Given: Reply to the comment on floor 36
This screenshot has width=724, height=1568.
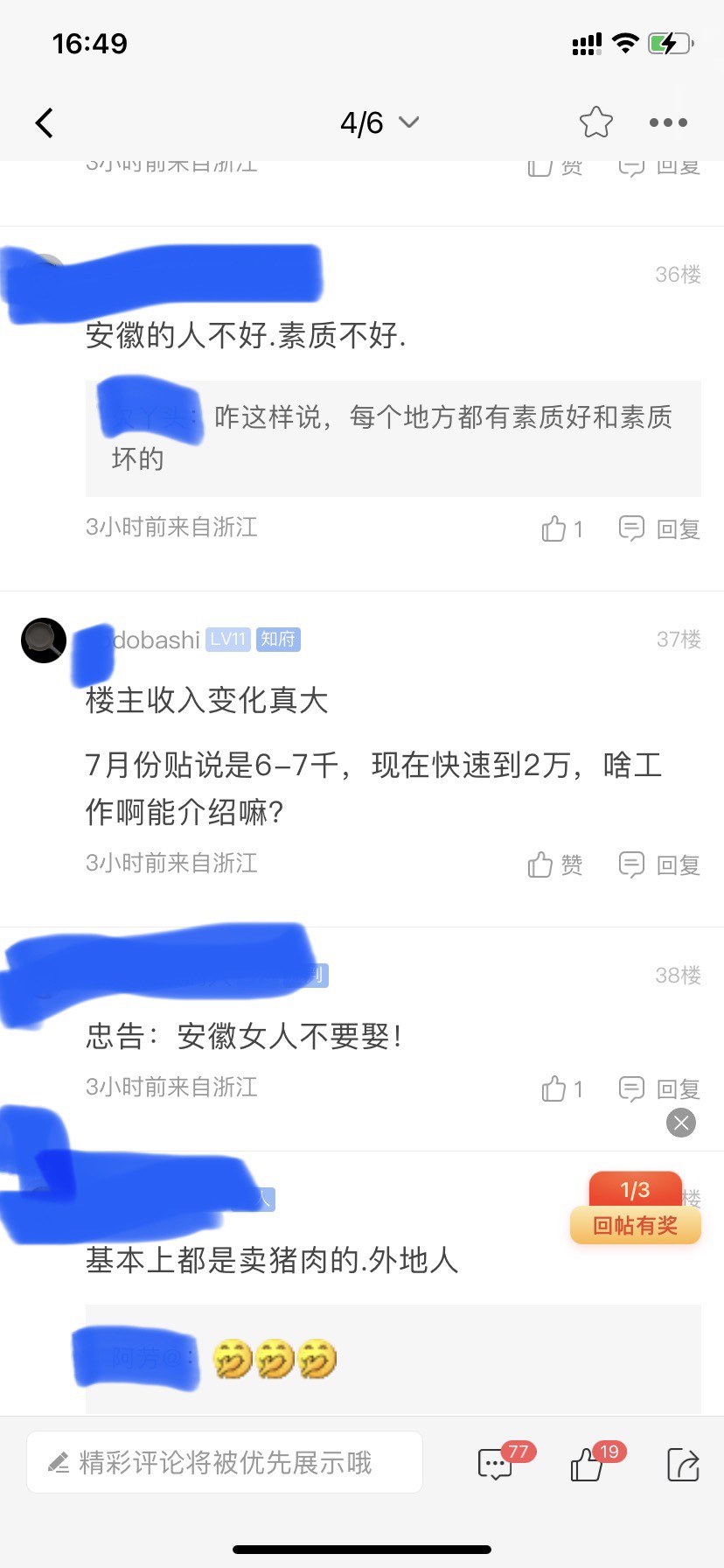Looking at the screenshot, I should [x=660, y=528].
